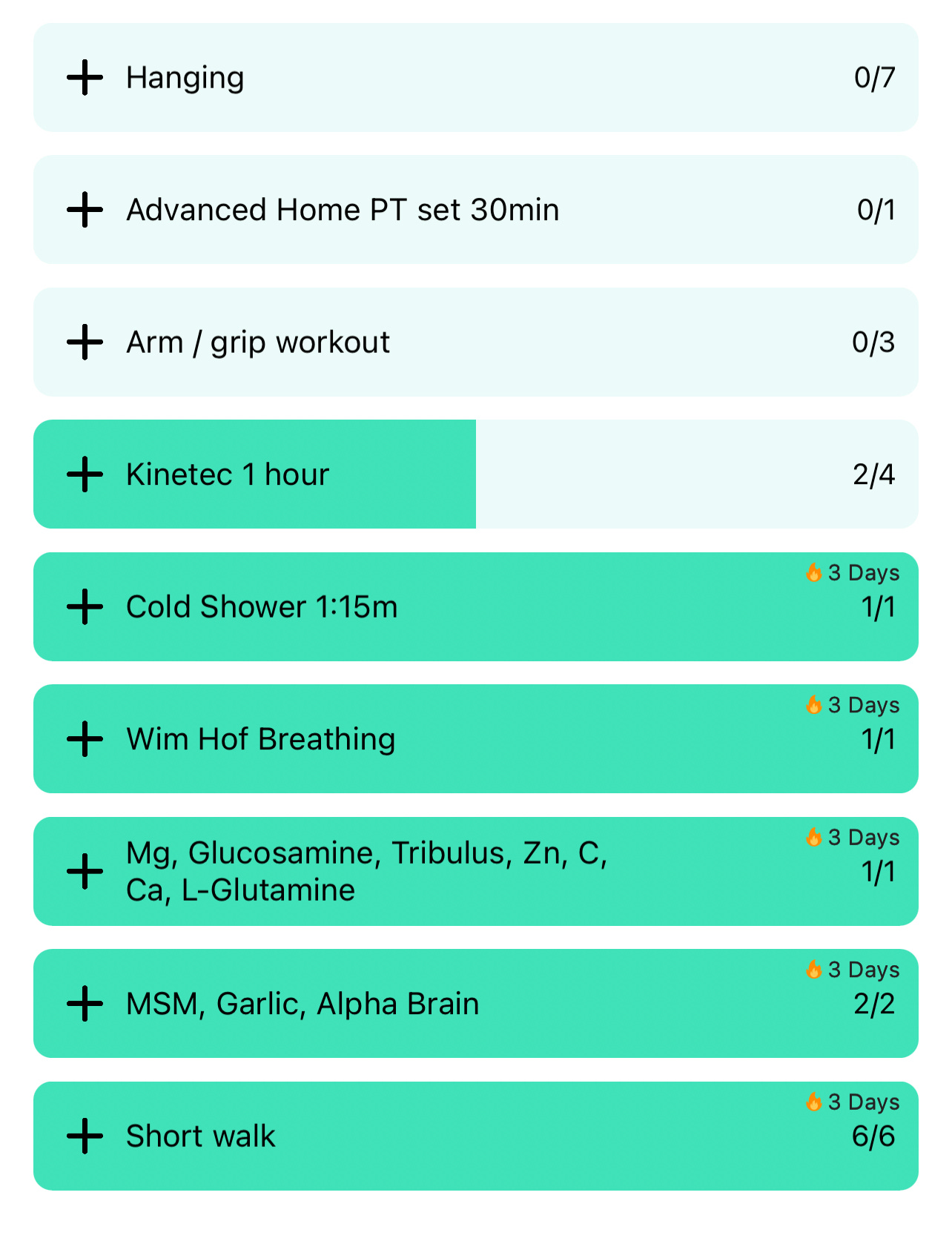Tap plus on MSM, Garlic, Alpha Brain

(85, 1004)
